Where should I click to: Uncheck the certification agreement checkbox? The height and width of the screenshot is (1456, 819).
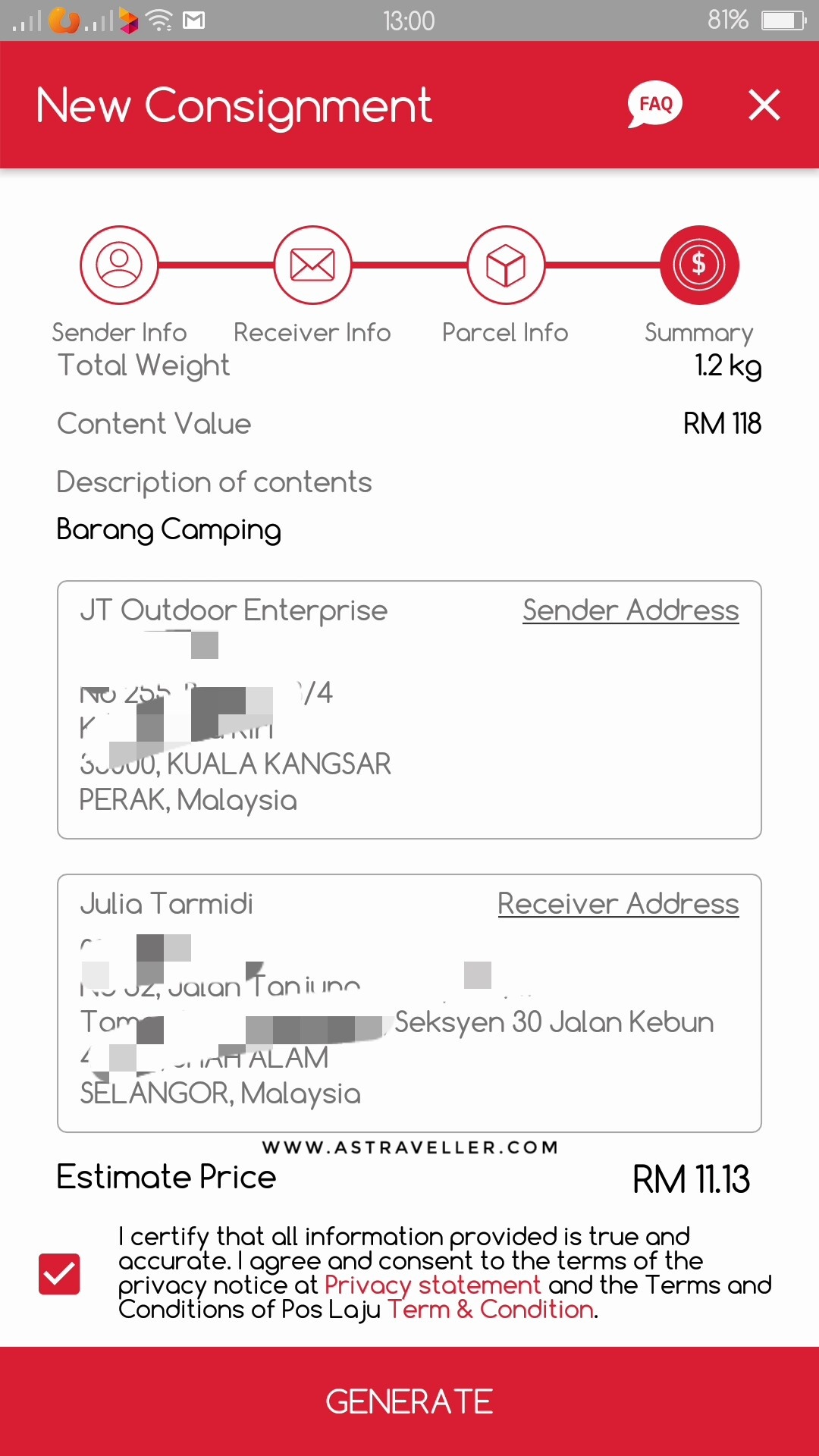pyautogui.click(x=59, y=1274)
